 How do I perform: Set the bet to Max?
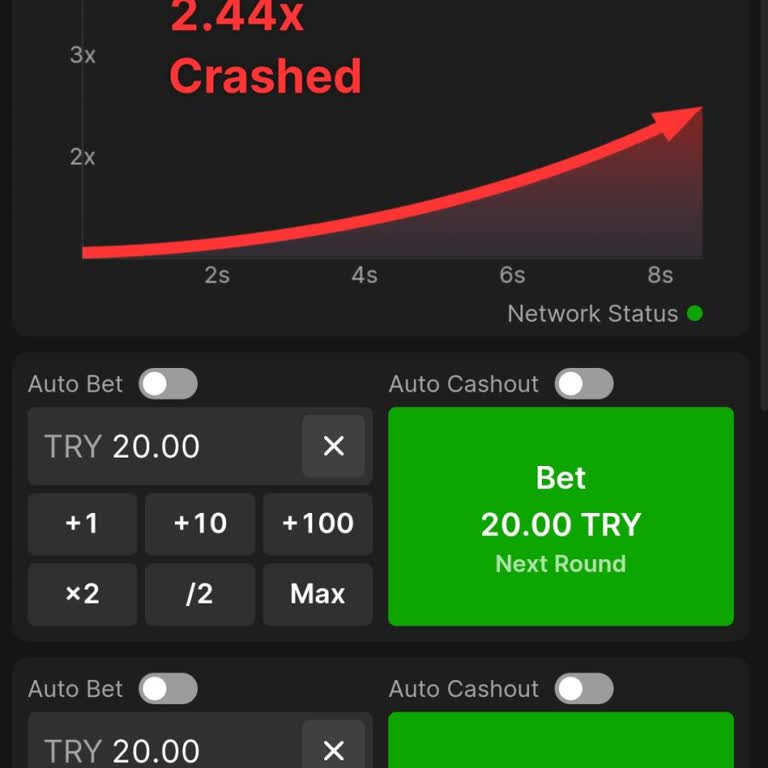point(318,594)
